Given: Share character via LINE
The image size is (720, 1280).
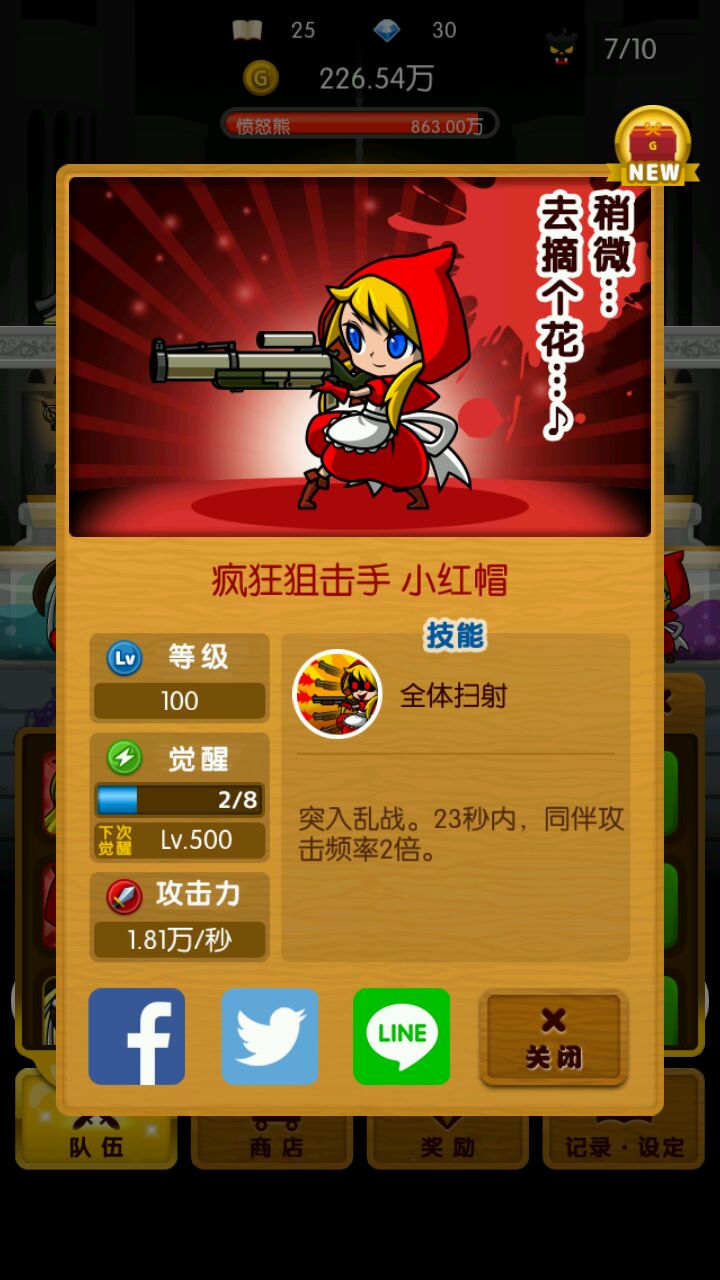Looking at the screenshot, I should [401, 1036].
